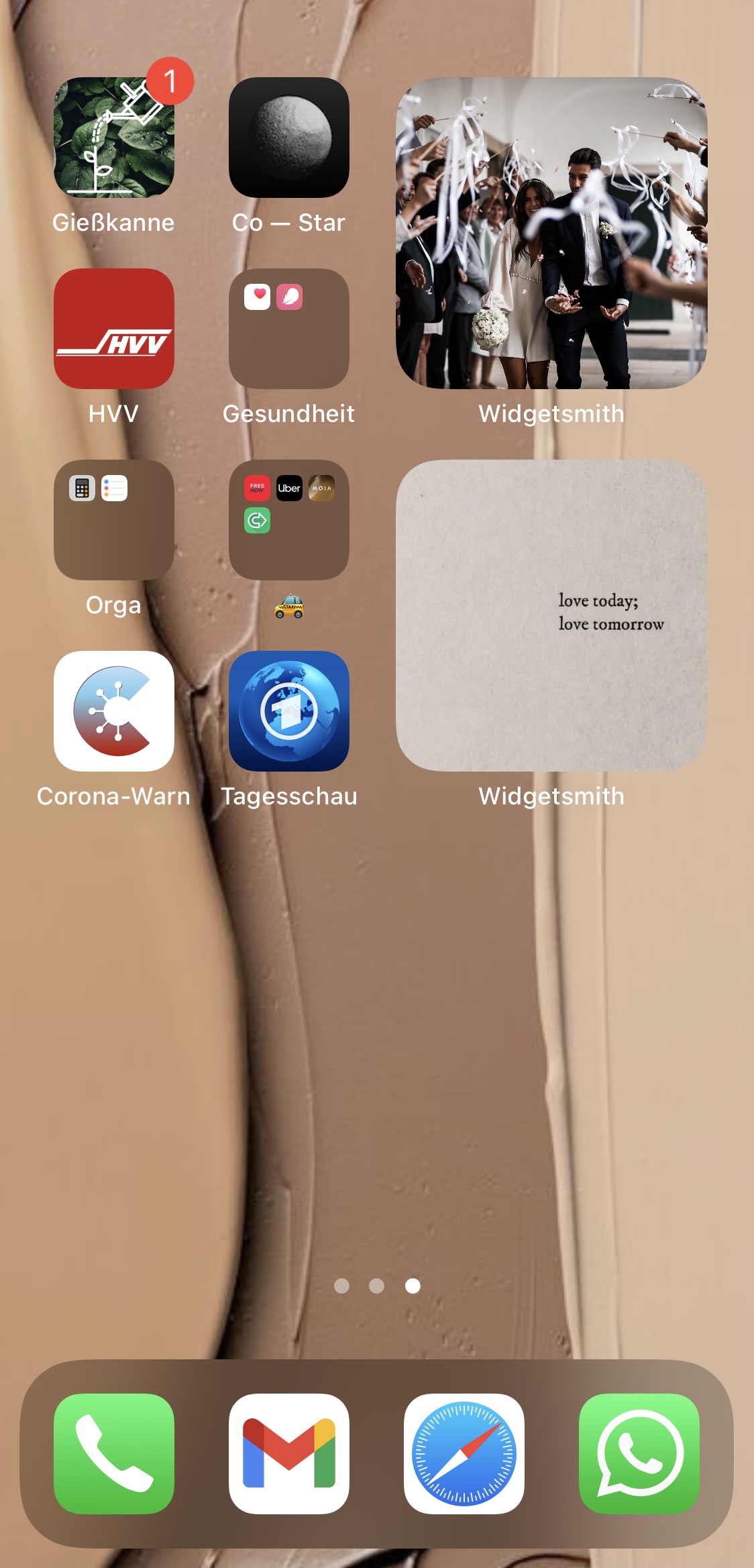Viewport: 754px width, 1568px height.
Task: Open WhatsApp from the dock
Action: coord(639,1454)
